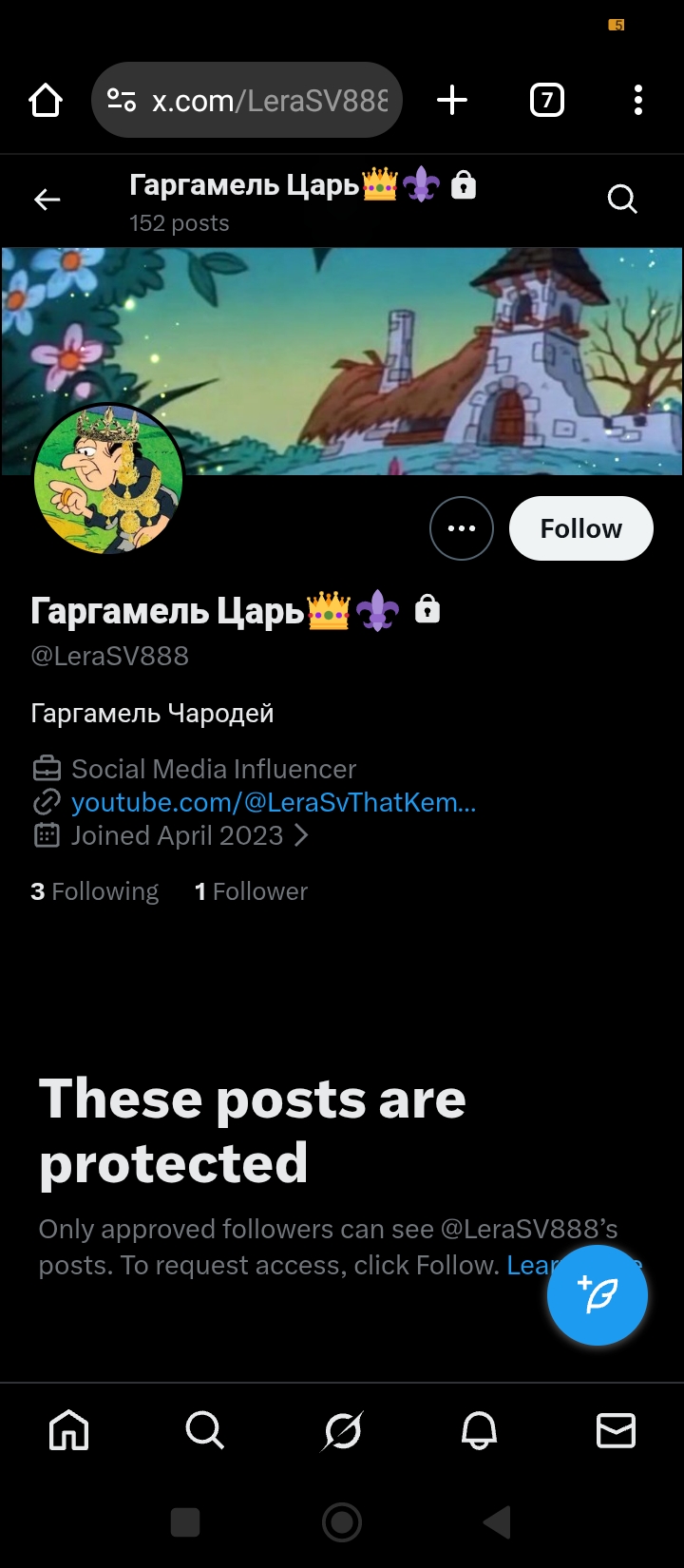
Task: View the 1 Follower list
Action: (x=252, y=891)
